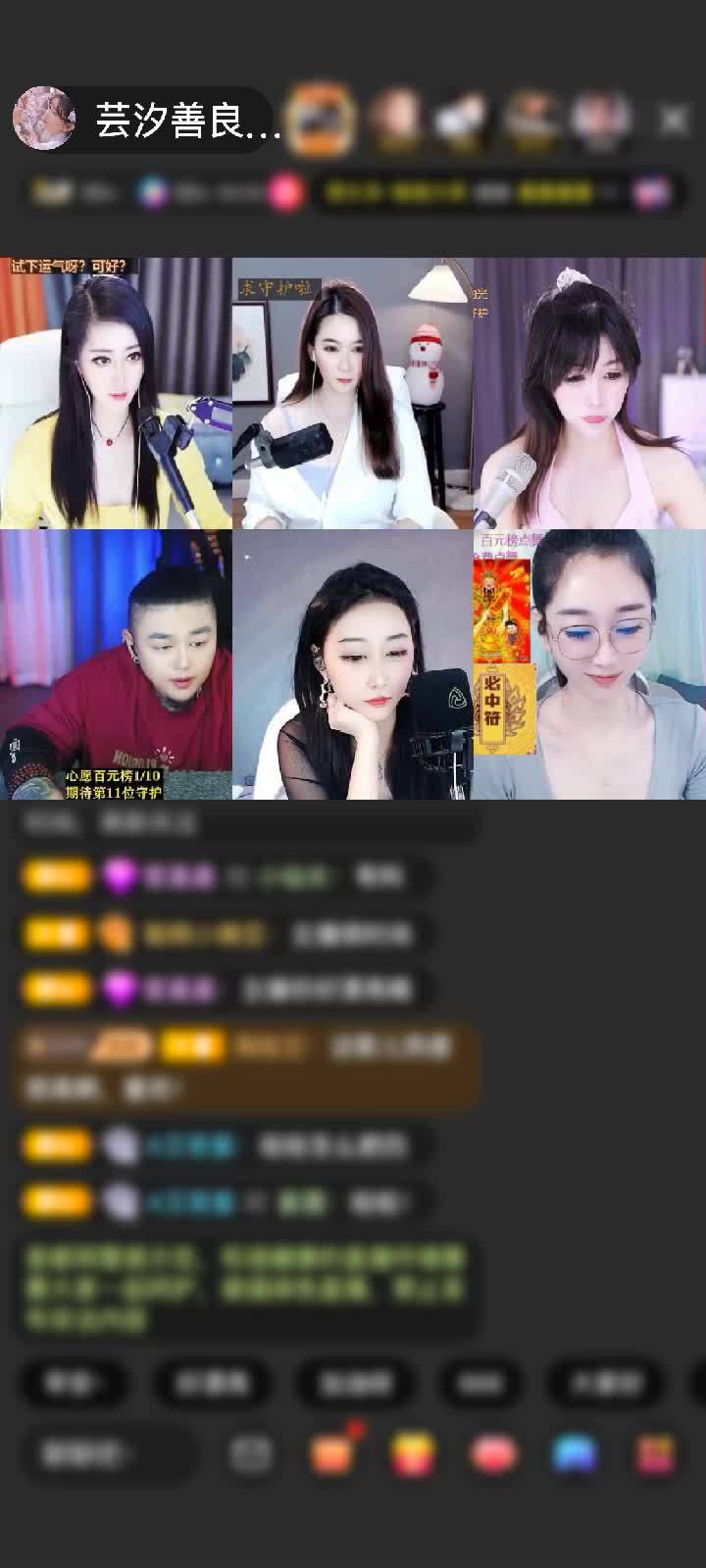Image resolution: width=706 pixels, height=1568 pixels.
Task: Close the live stream room
Action: point(674,120)
